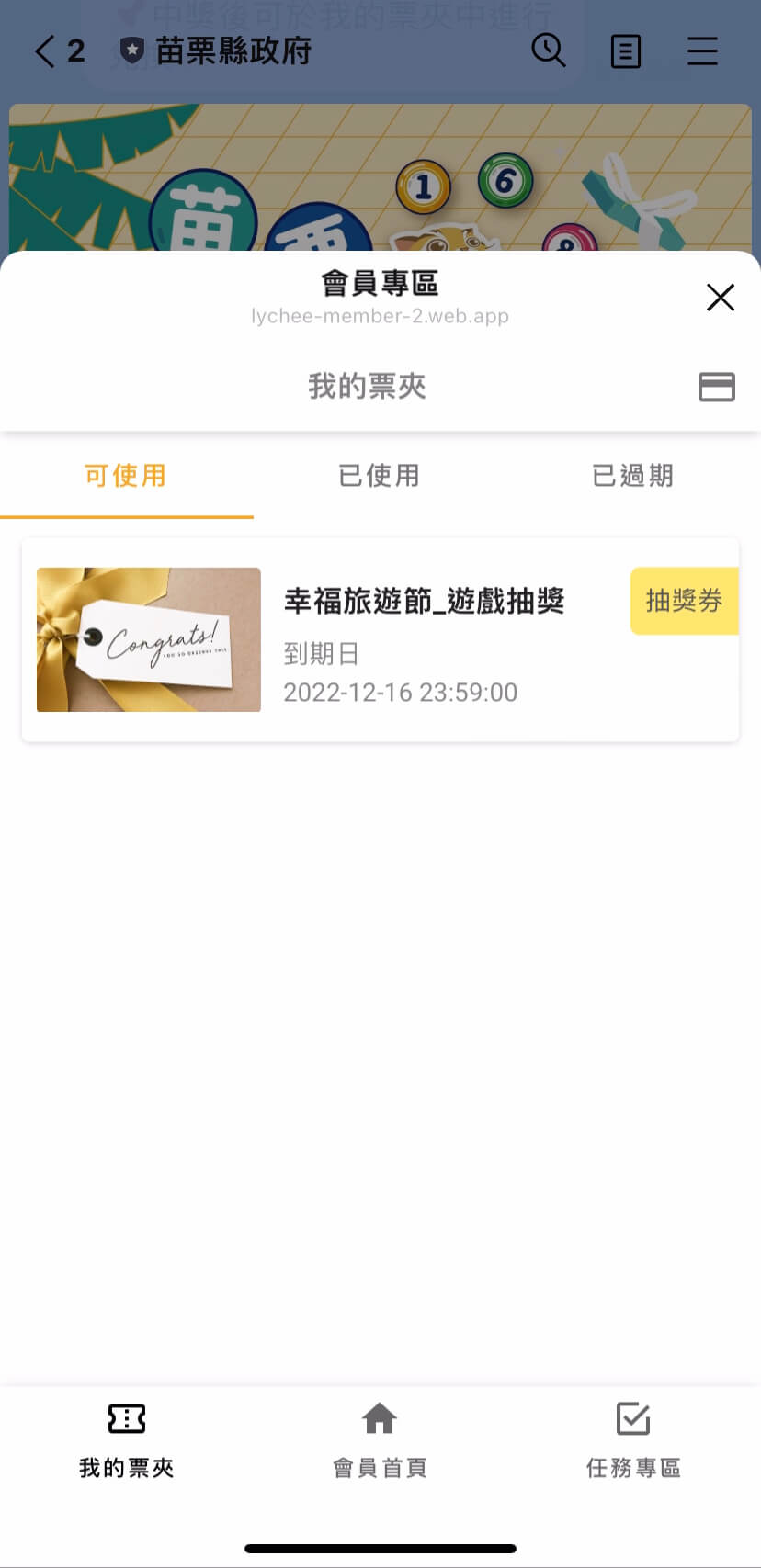Dismiss the member panel with the X
761x1568 pixels.
pyautogui.click(x=721, y=298)
